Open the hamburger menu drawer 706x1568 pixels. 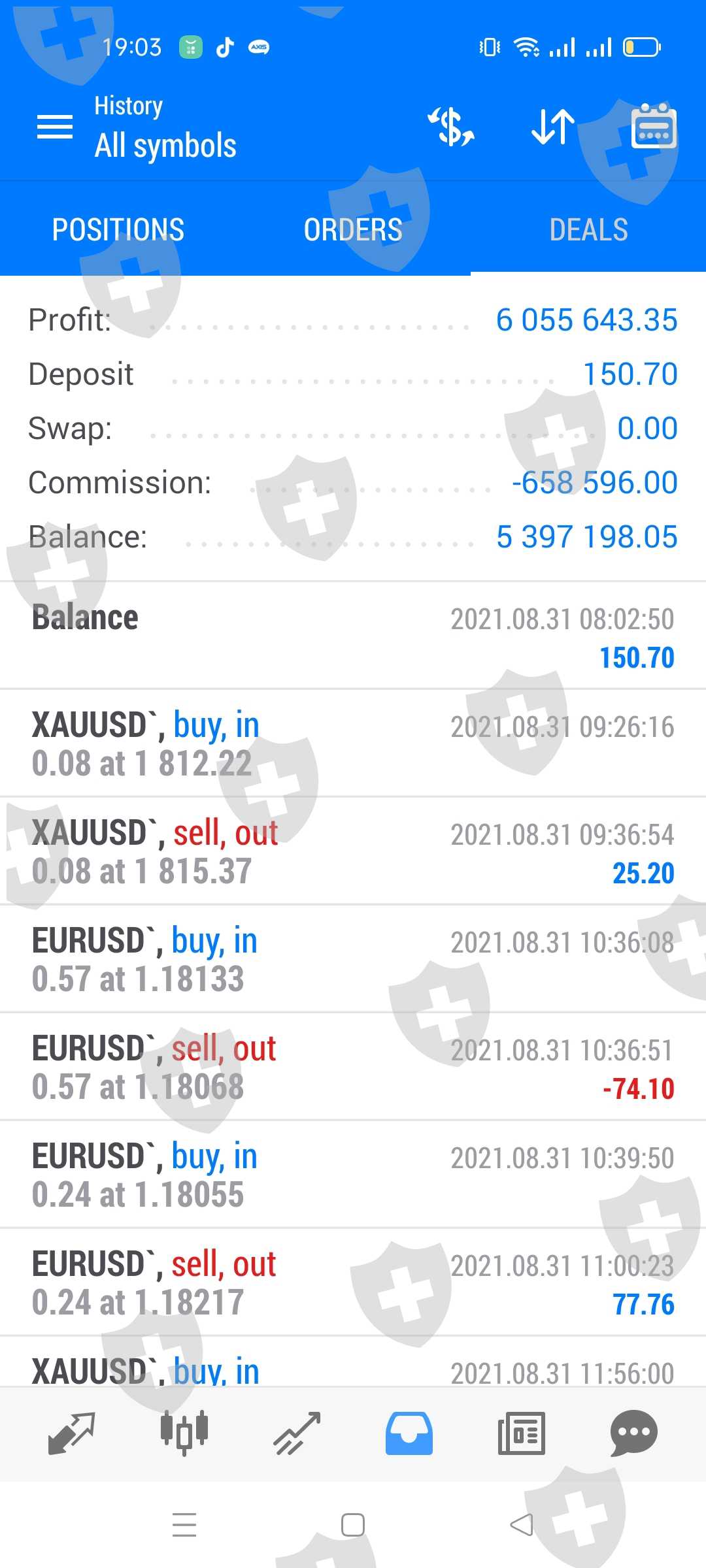[55, 127]
